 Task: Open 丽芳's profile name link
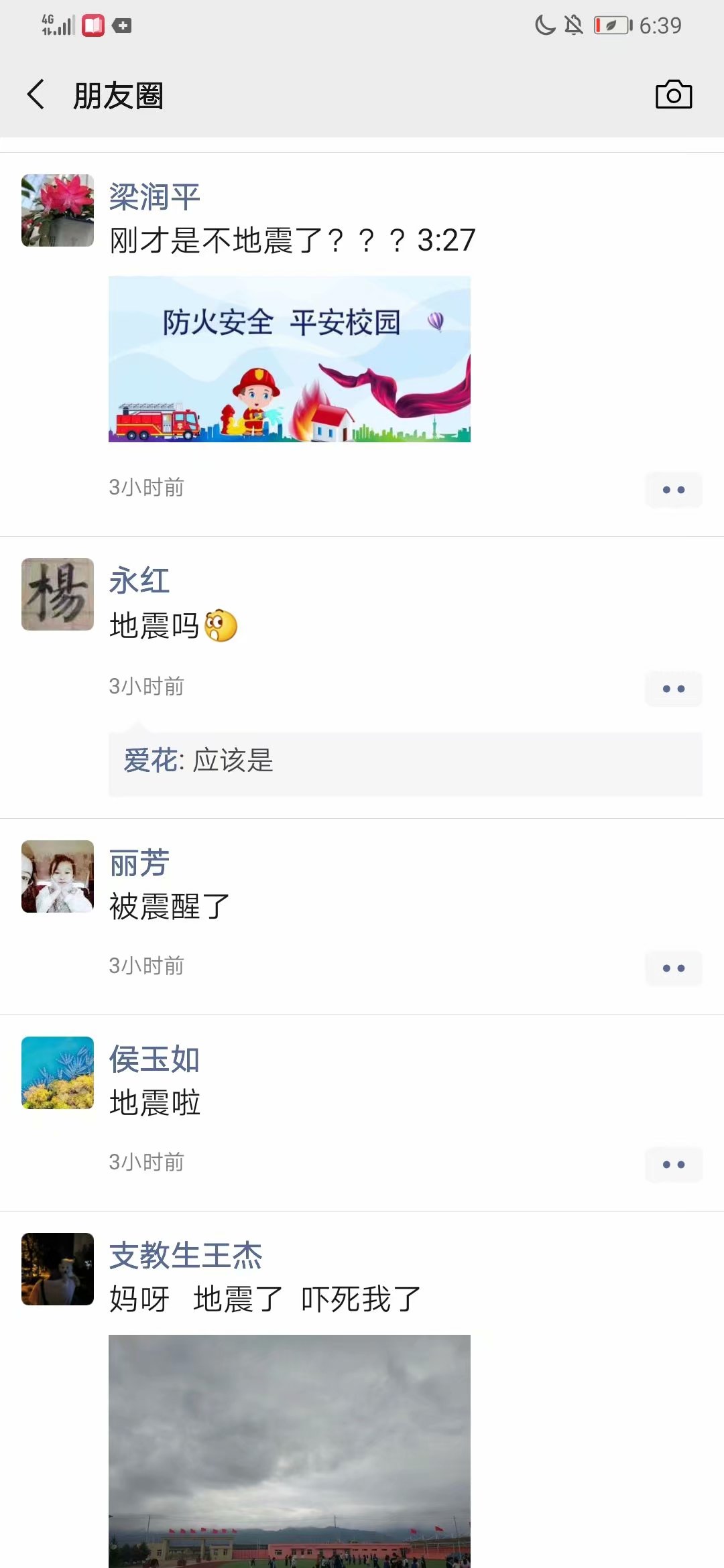point(139,862)
